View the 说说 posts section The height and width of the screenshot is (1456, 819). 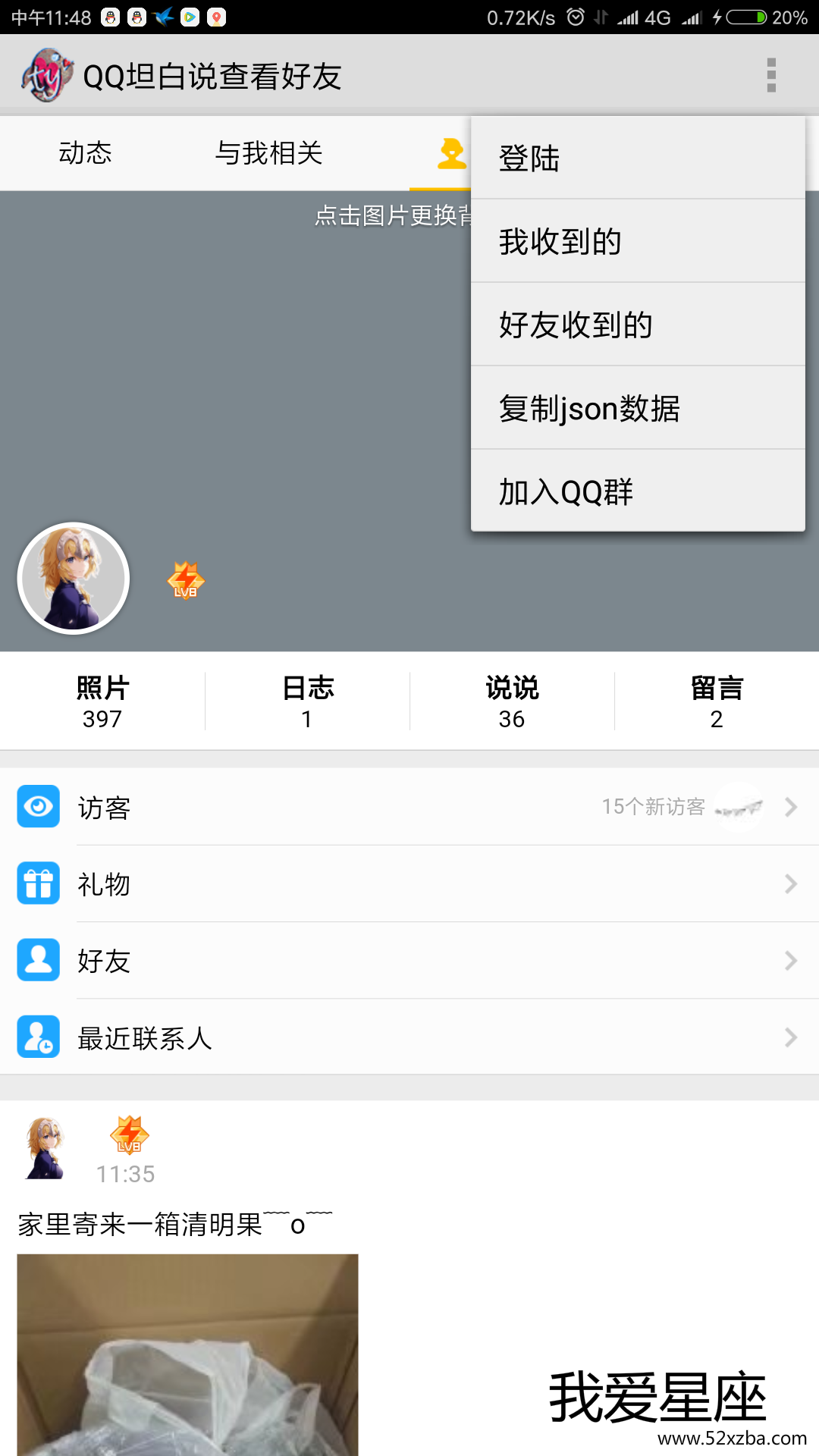512,701
